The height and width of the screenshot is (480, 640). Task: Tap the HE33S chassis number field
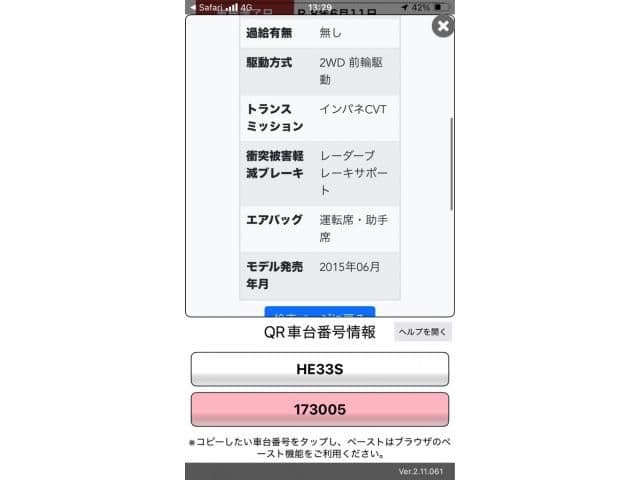319,369
